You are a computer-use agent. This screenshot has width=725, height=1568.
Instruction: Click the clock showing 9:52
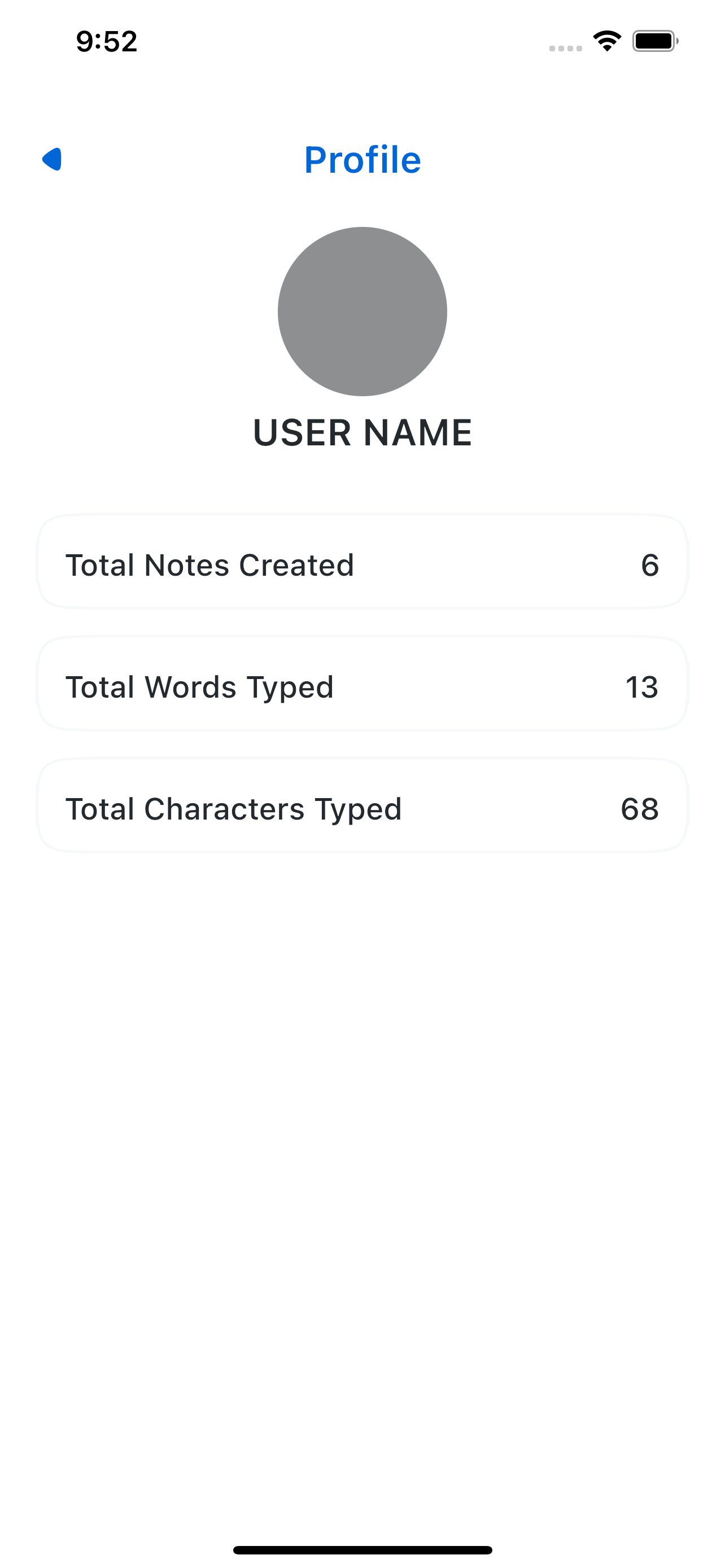(106, 41)
